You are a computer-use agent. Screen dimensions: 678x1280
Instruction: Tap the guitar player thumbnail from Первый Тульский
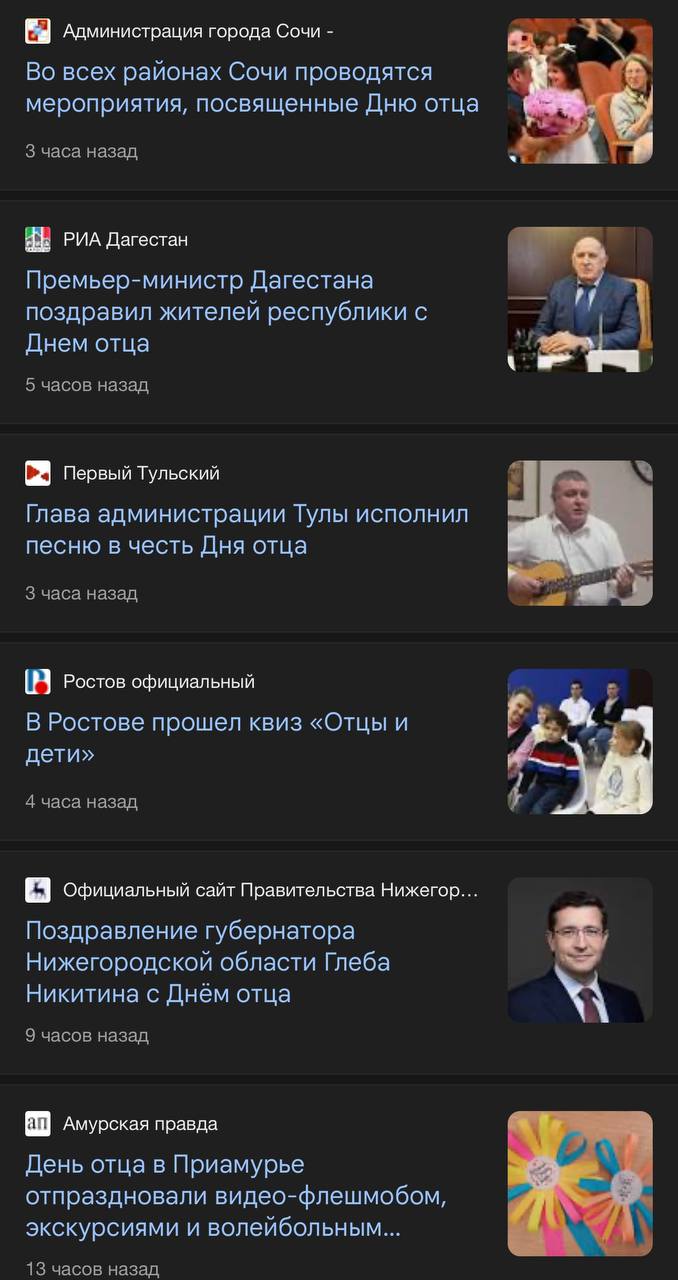[x=580, y=533]
